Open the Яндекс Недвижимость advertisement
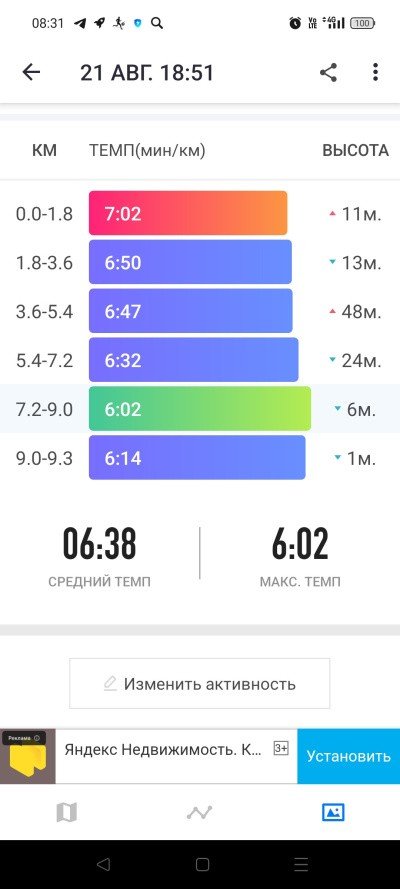 [x=163, y=750]
